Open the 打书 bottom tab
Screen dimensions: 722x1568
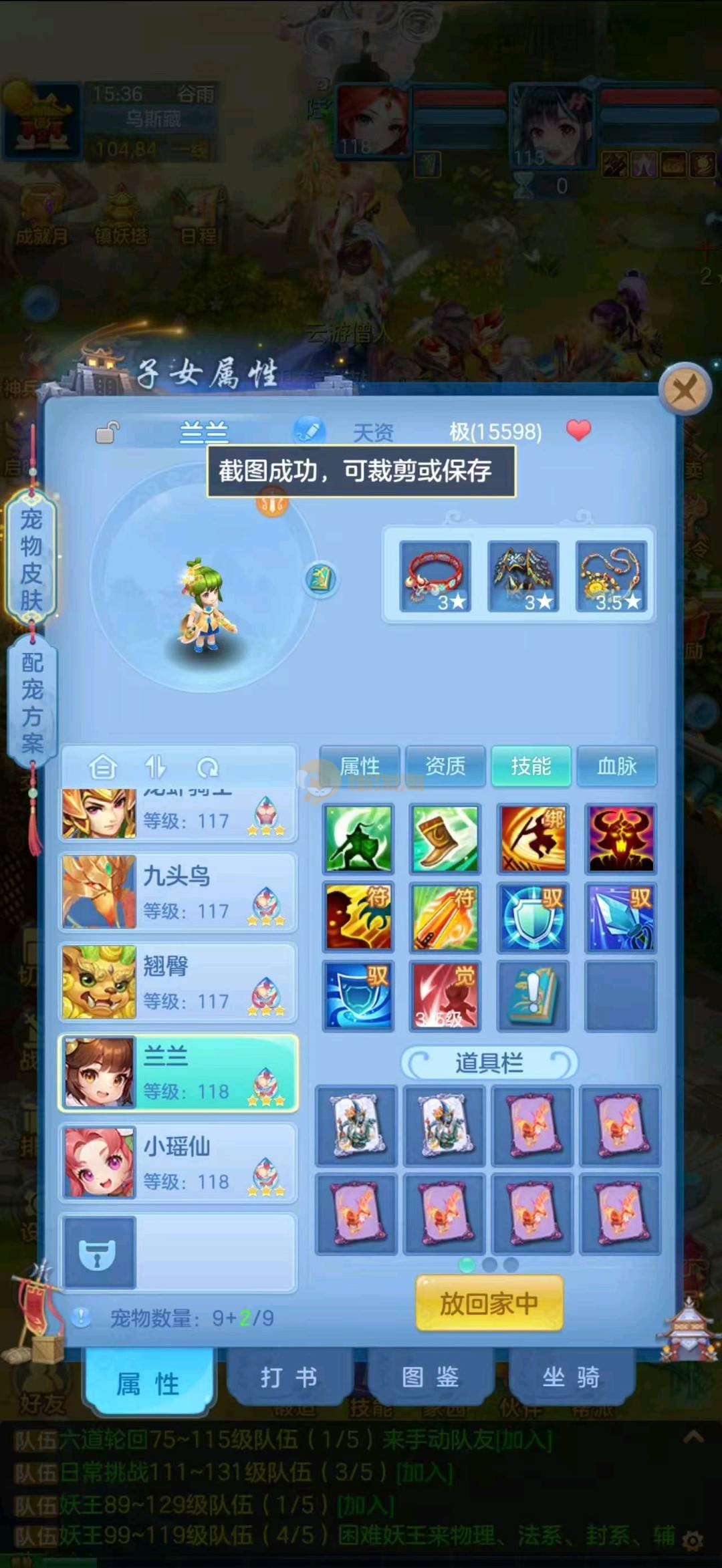click(289, 1378)
